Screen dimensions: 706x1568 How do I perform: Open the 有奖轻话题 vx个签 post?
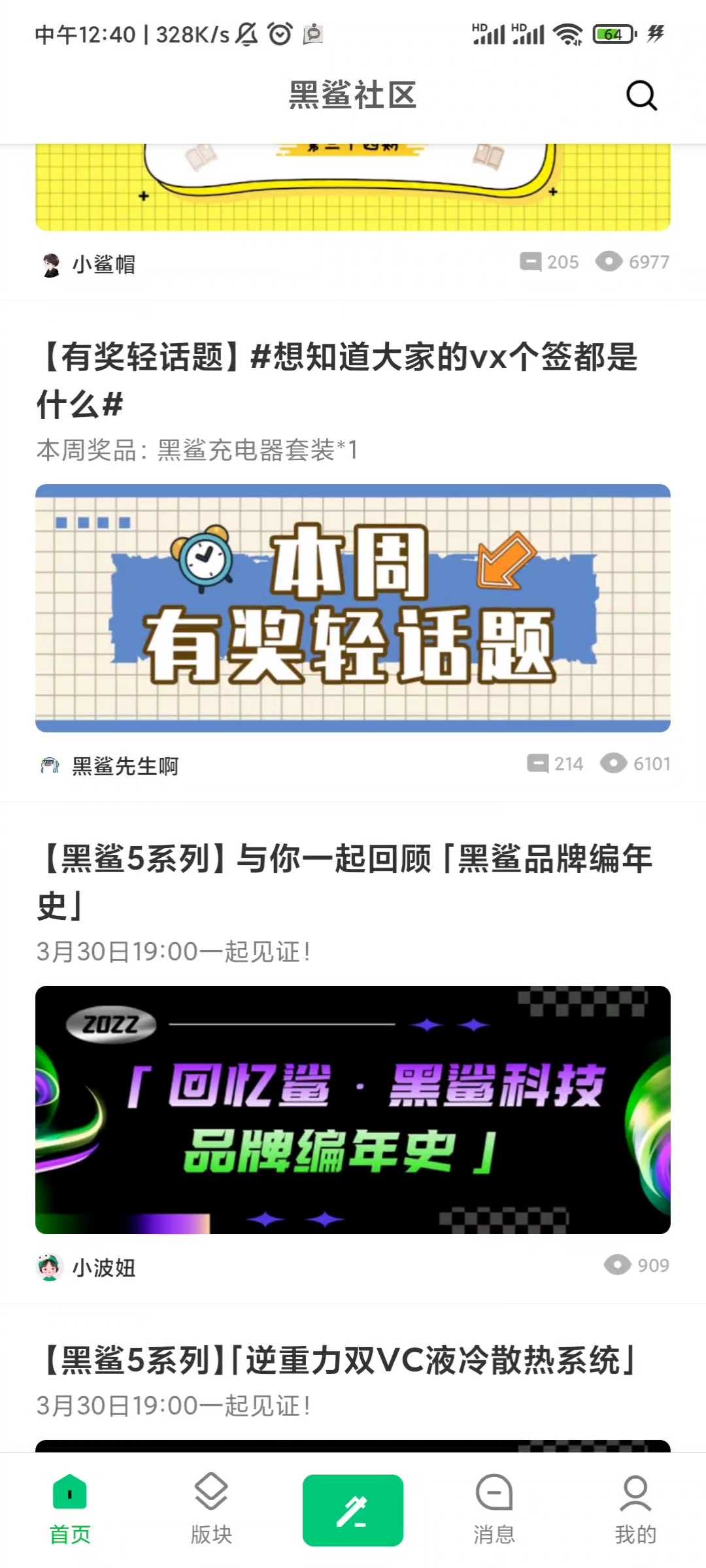coord(337,380)
